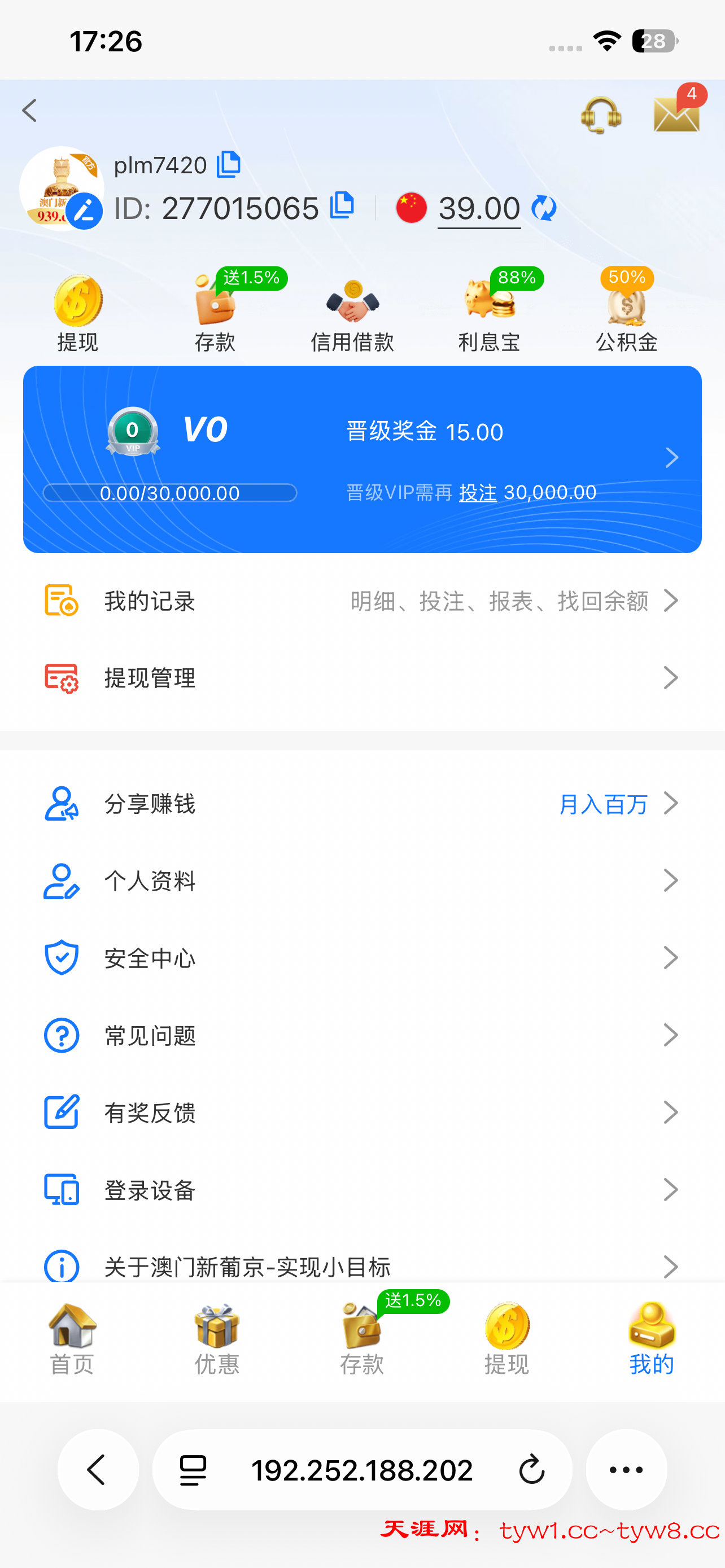The width and height of the screenshot is (725, 1568).
Task: Switch to the 优惠 tab
Action: pos(217,1338)
